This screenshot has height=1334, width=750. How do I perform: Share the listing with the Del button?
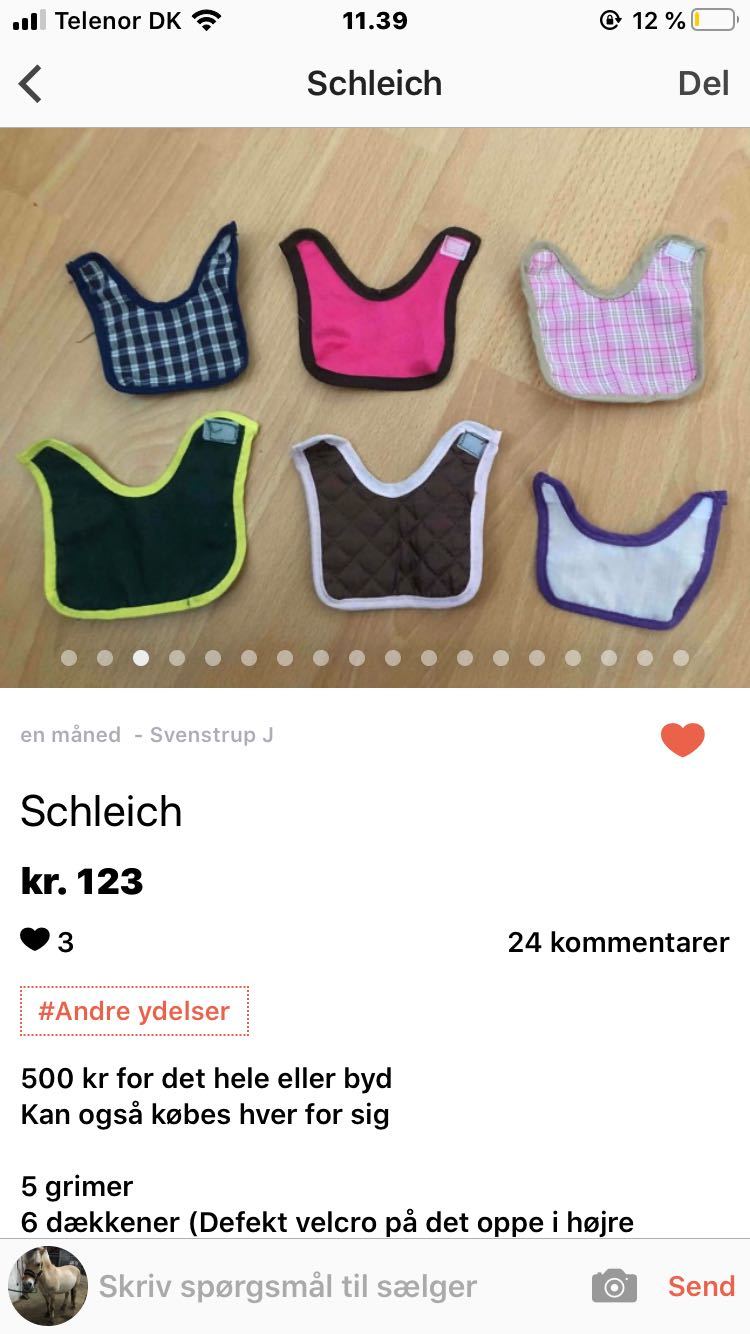point(703,84)
